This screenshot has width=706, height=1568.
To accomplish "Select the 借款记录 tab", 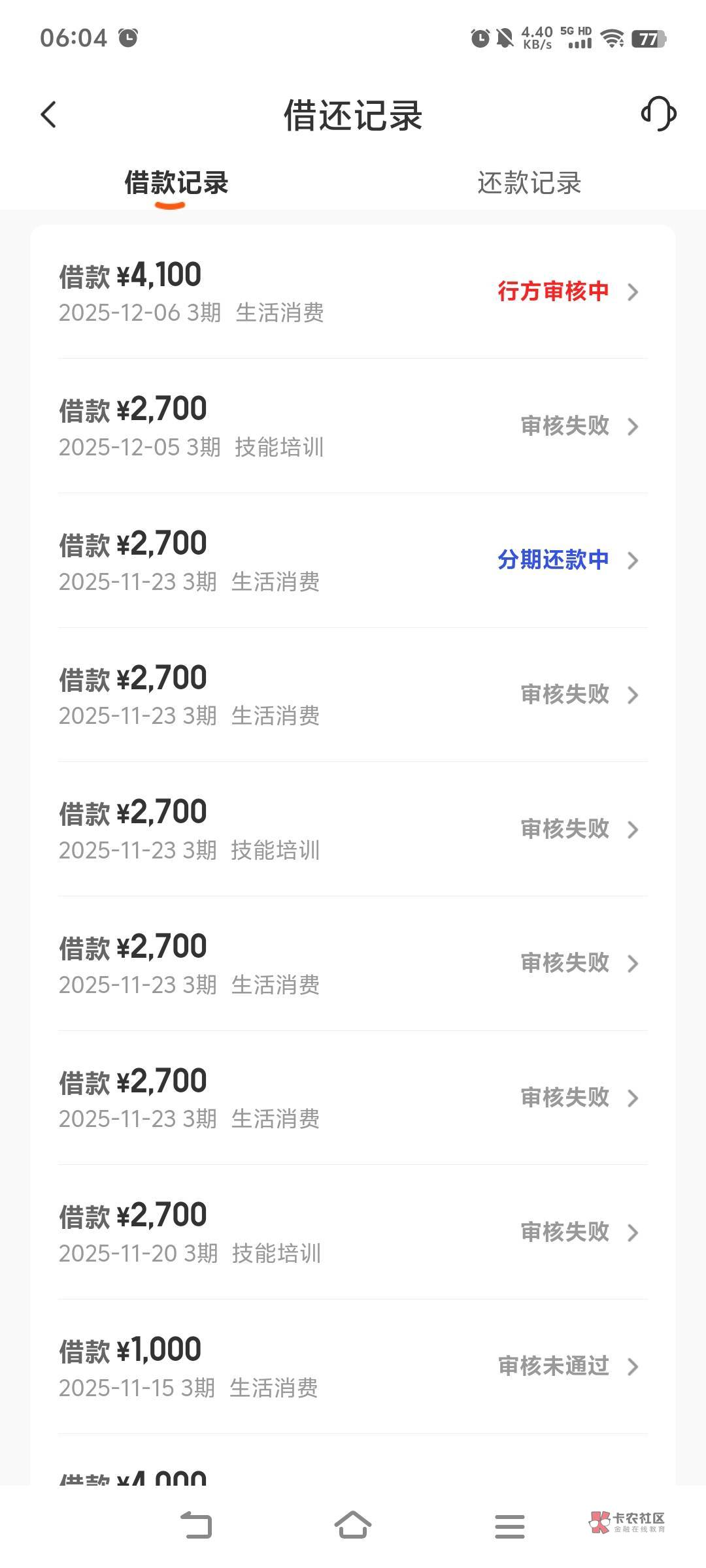I will point(176,183).
